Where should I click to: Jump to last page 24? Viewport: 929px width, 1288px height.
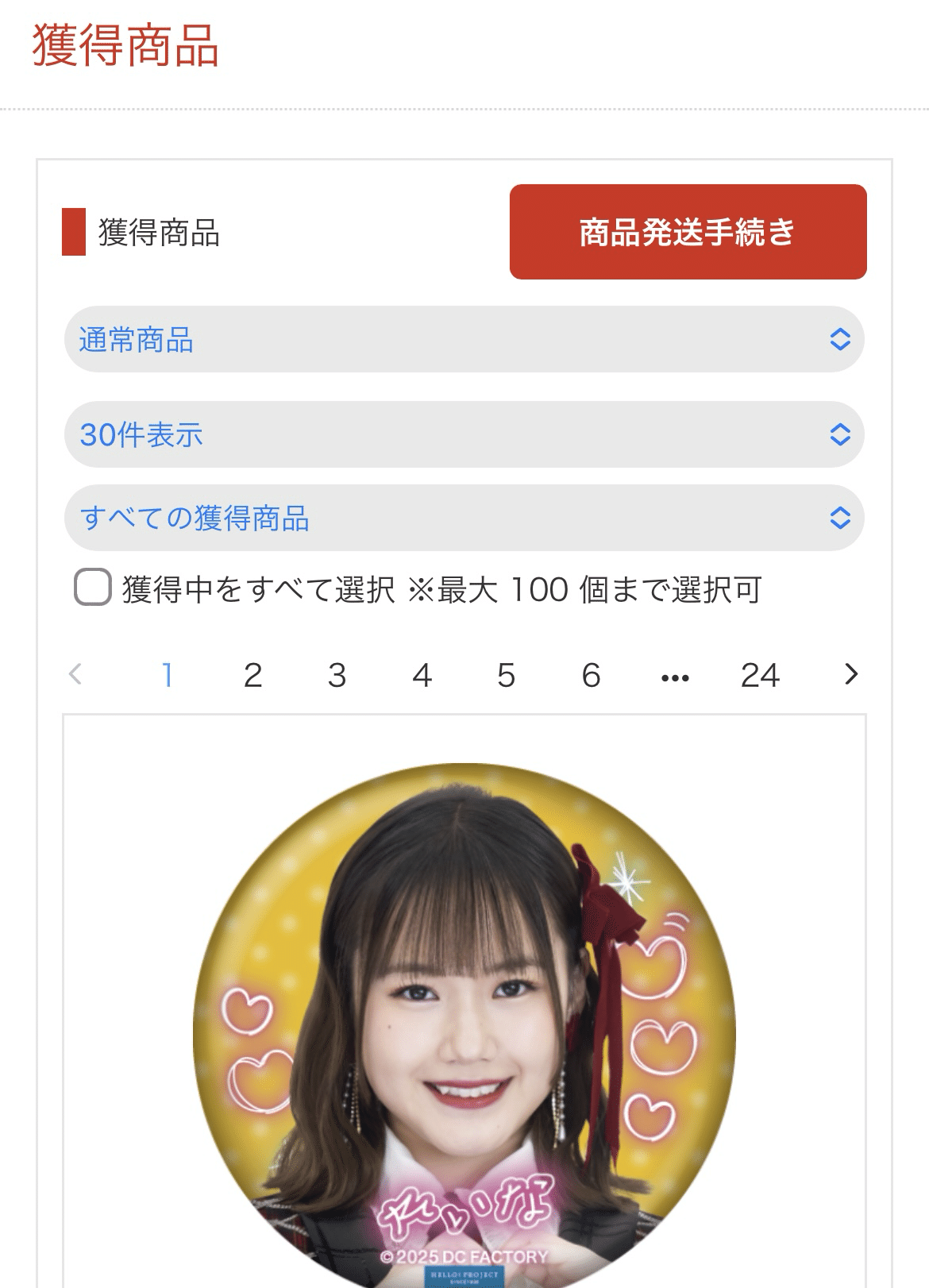(x=760, y=676)
